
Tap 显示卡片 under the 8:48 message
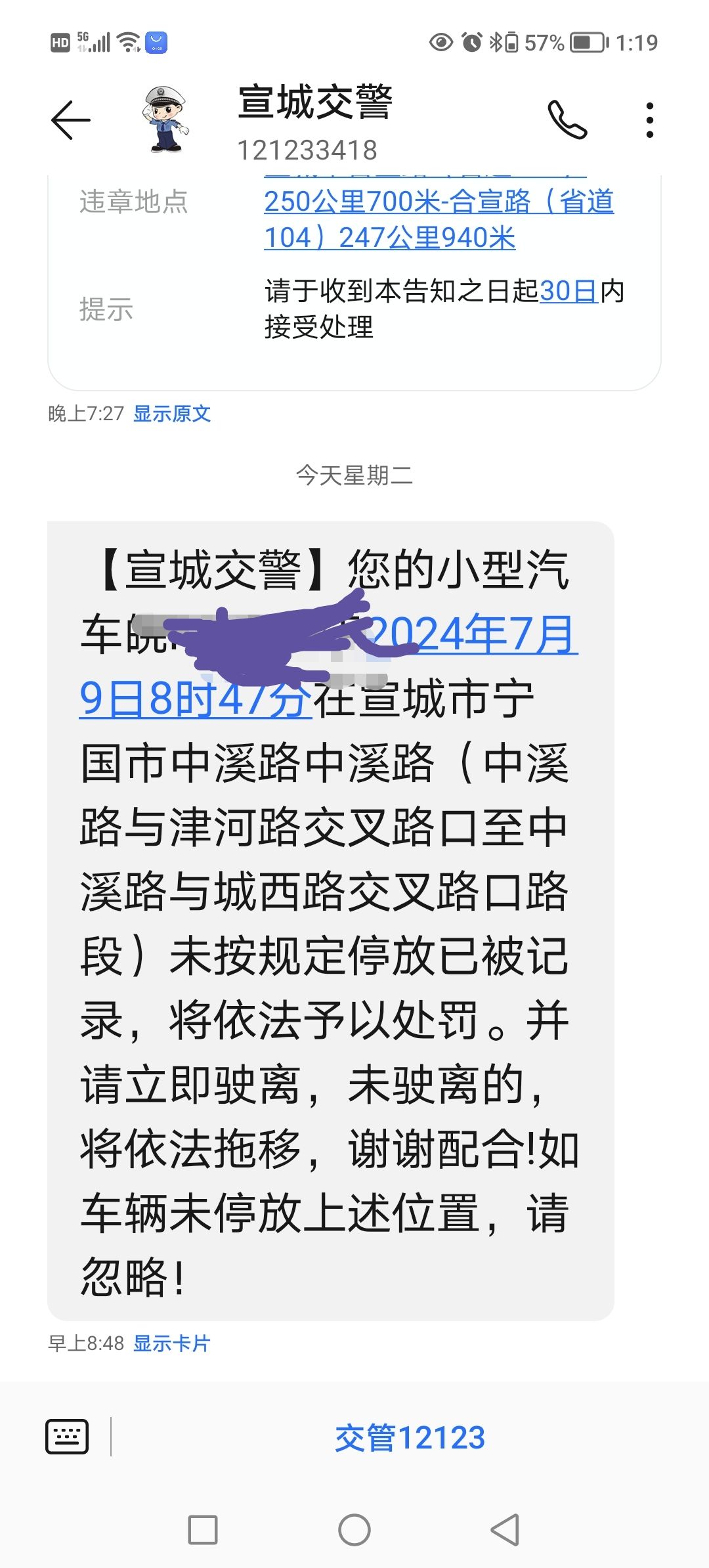[x=172, y=1343]
